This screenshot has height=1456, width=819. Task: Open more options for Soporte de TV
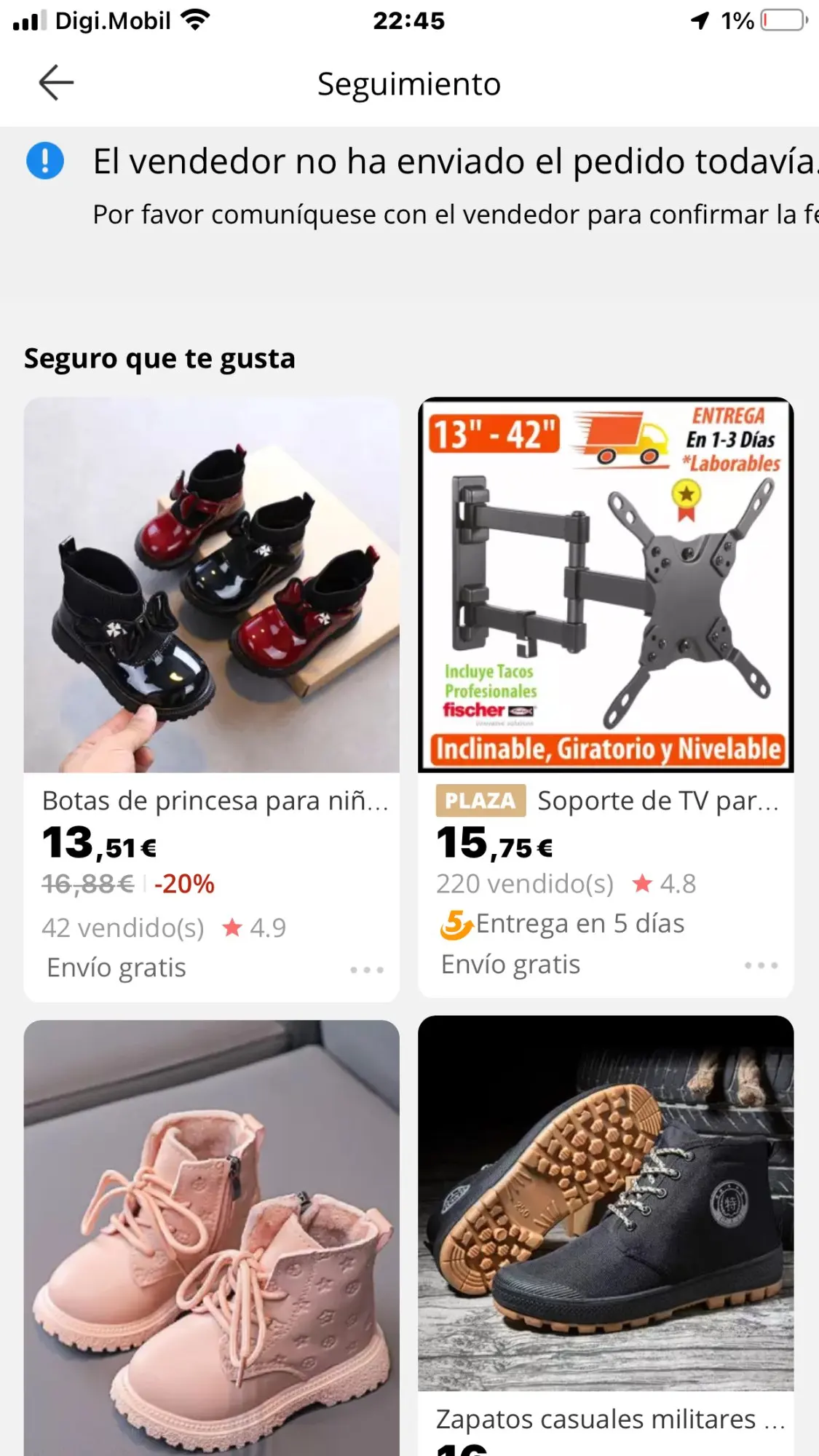[761, 965]
